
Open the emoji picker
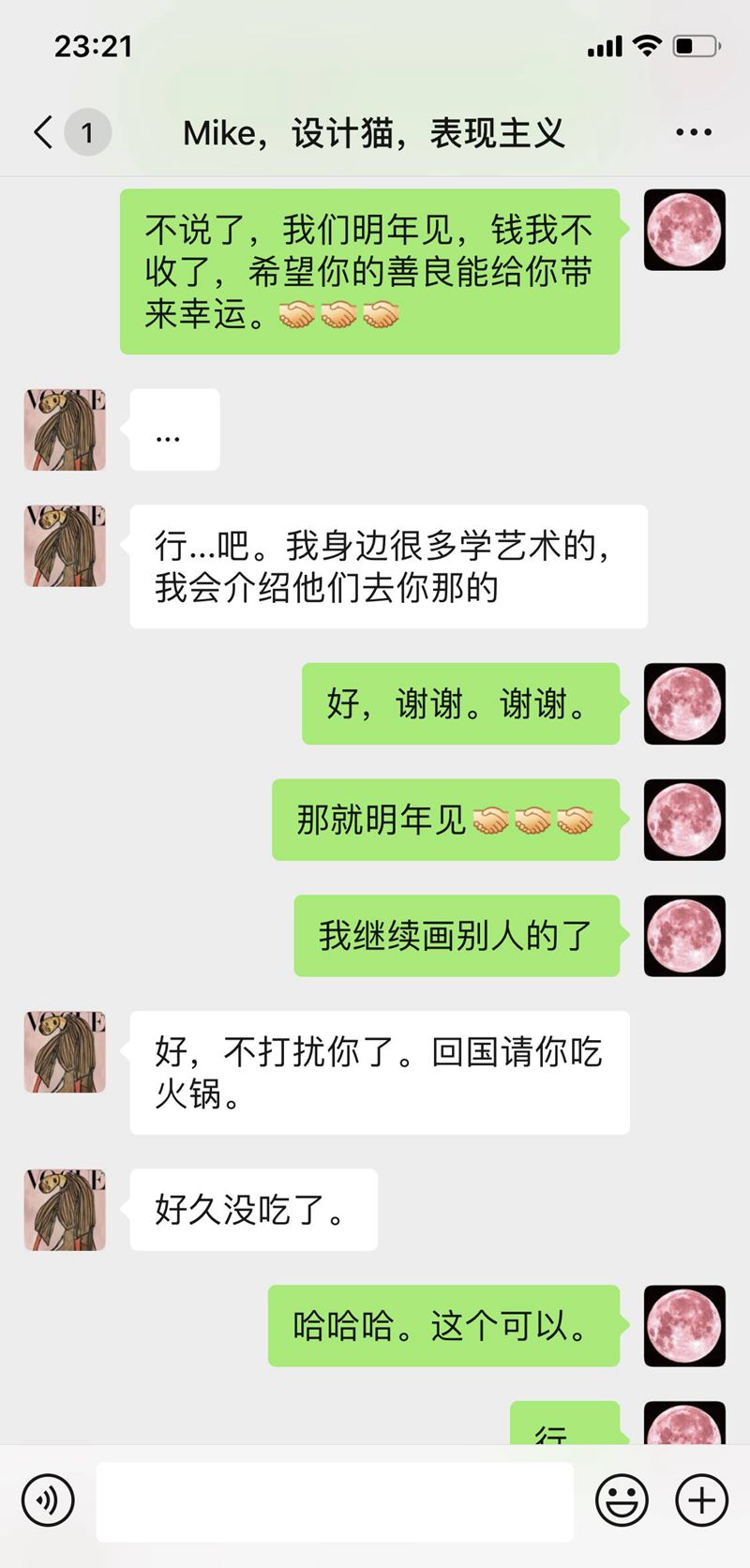622,1500
